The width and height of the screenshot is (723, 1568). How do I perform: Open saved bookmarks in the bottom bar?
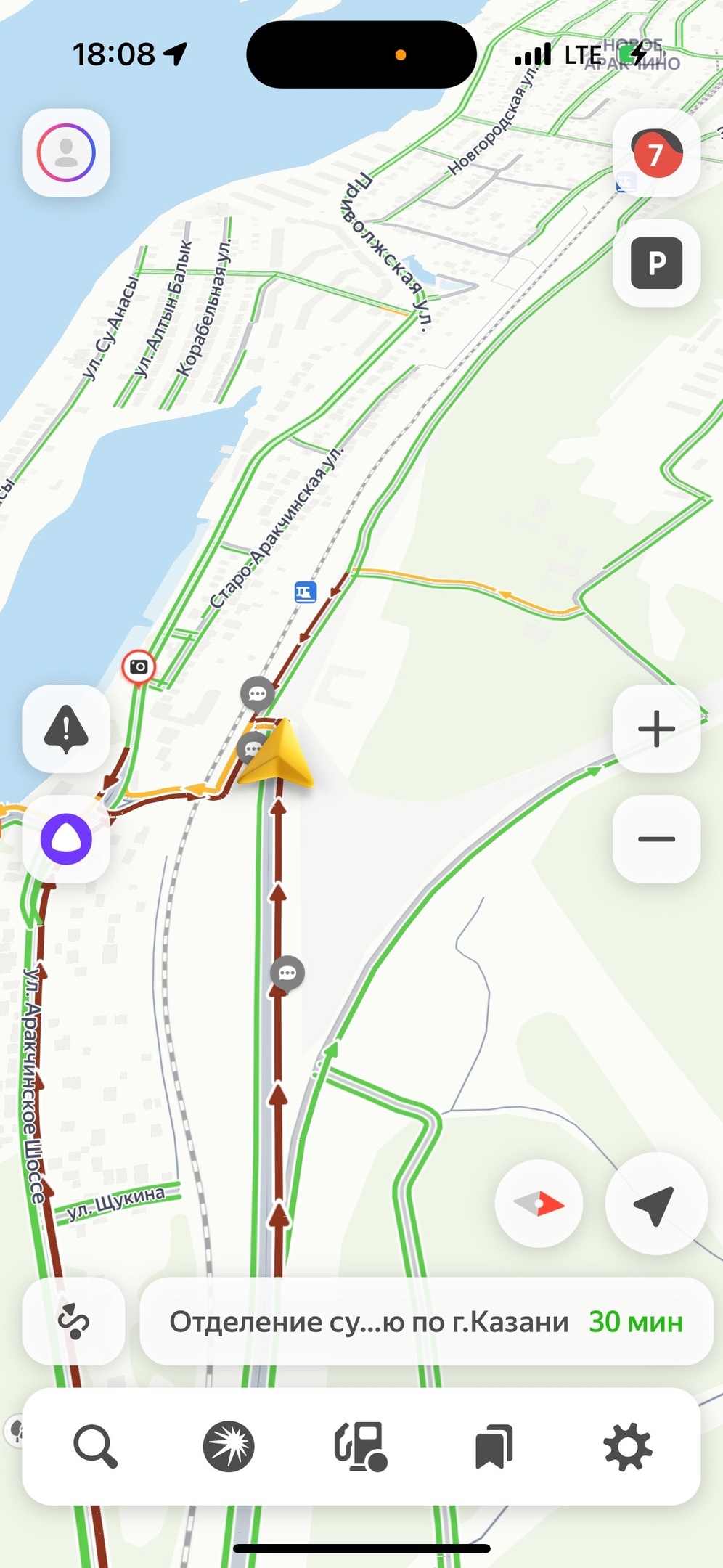click(x=494, y=1446)
